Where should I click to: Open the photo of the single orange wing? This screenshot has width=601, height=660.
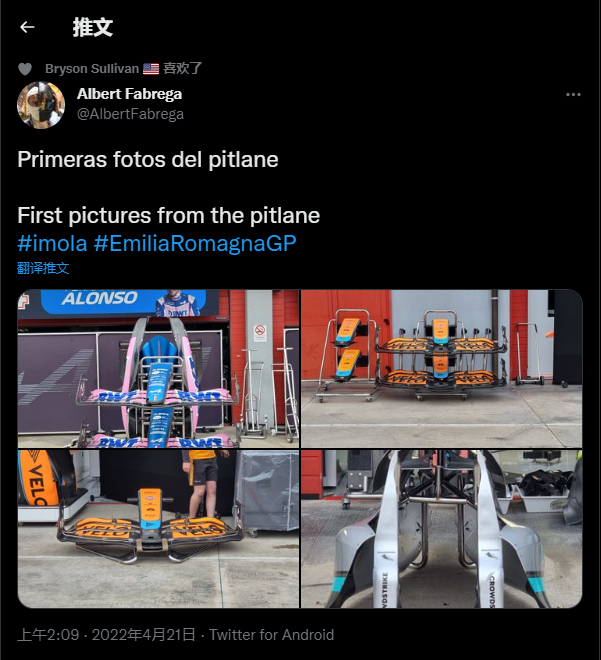pos(158,528)
